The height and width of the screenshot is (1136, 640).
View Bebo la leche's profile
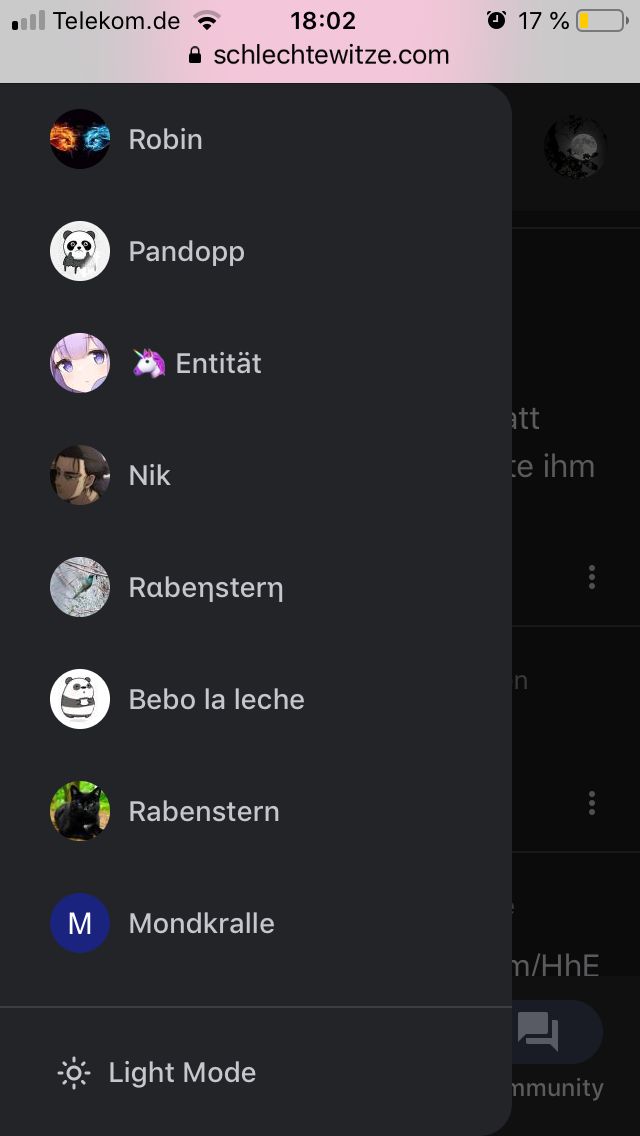coord(216,700)
